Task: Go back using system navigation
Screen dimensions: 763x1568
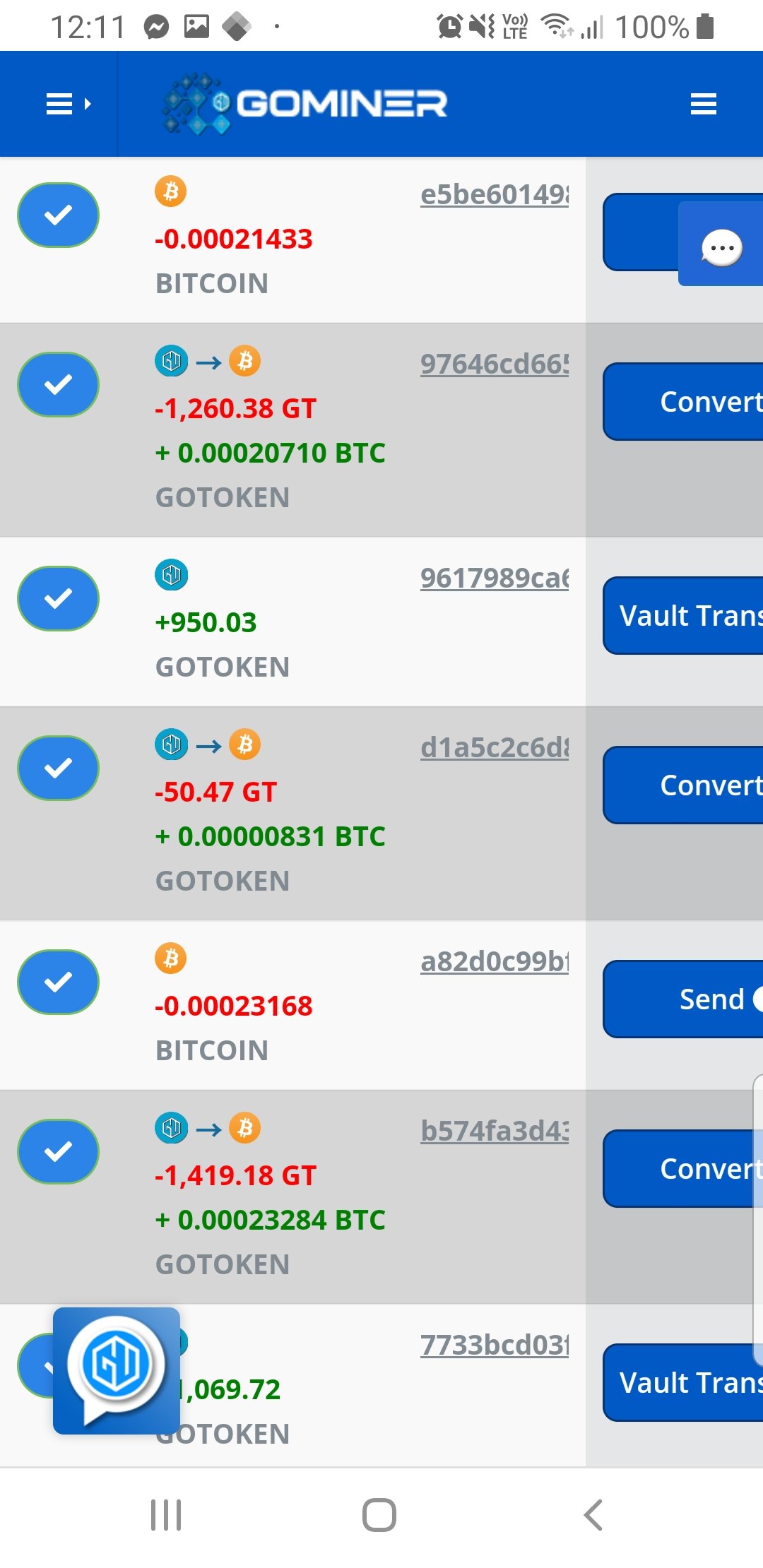Action: click(x=593, y=1515)
